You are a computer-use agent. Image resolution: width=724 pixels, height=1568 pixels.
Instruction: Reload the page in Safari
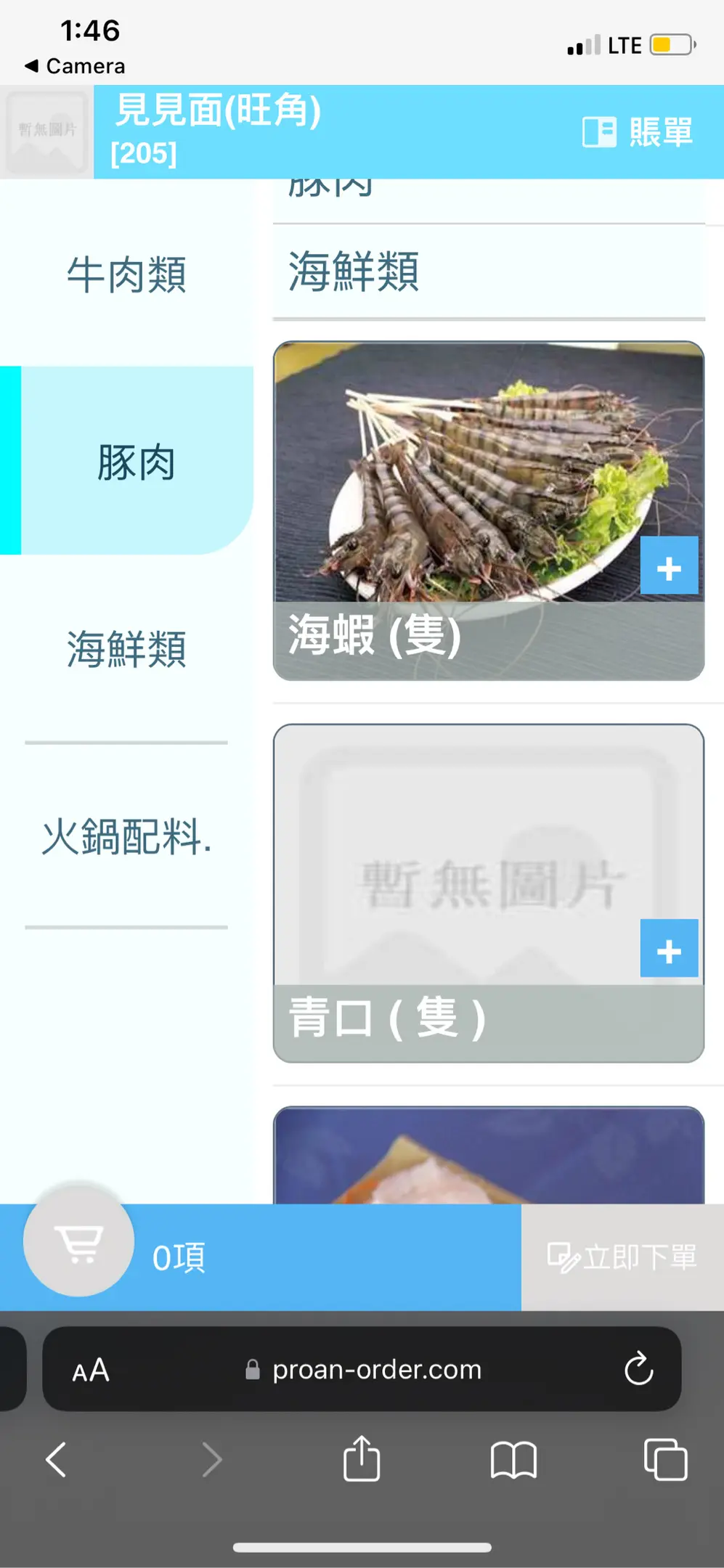click(x=638, y=1369)
